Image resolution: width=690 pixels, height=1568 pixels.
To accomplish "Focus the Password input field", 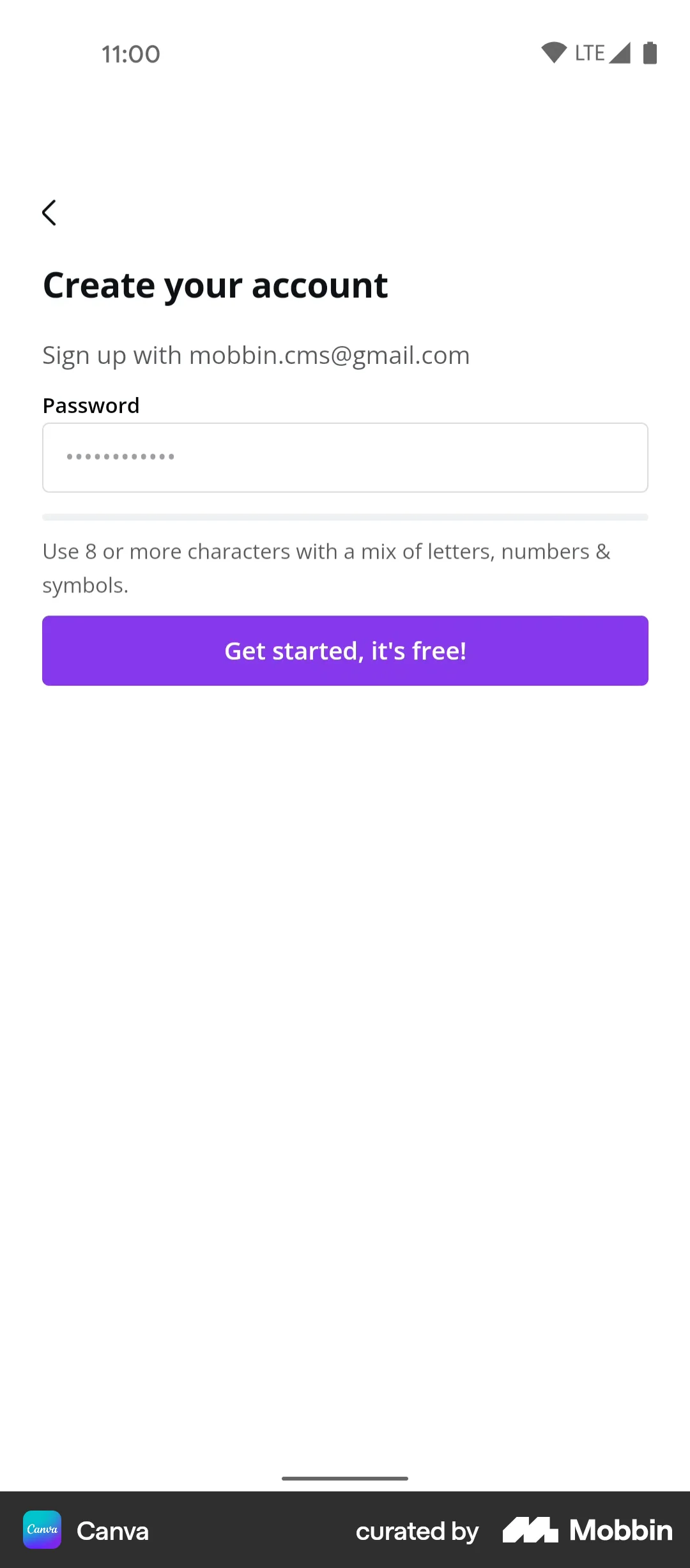I will [345, 457].
